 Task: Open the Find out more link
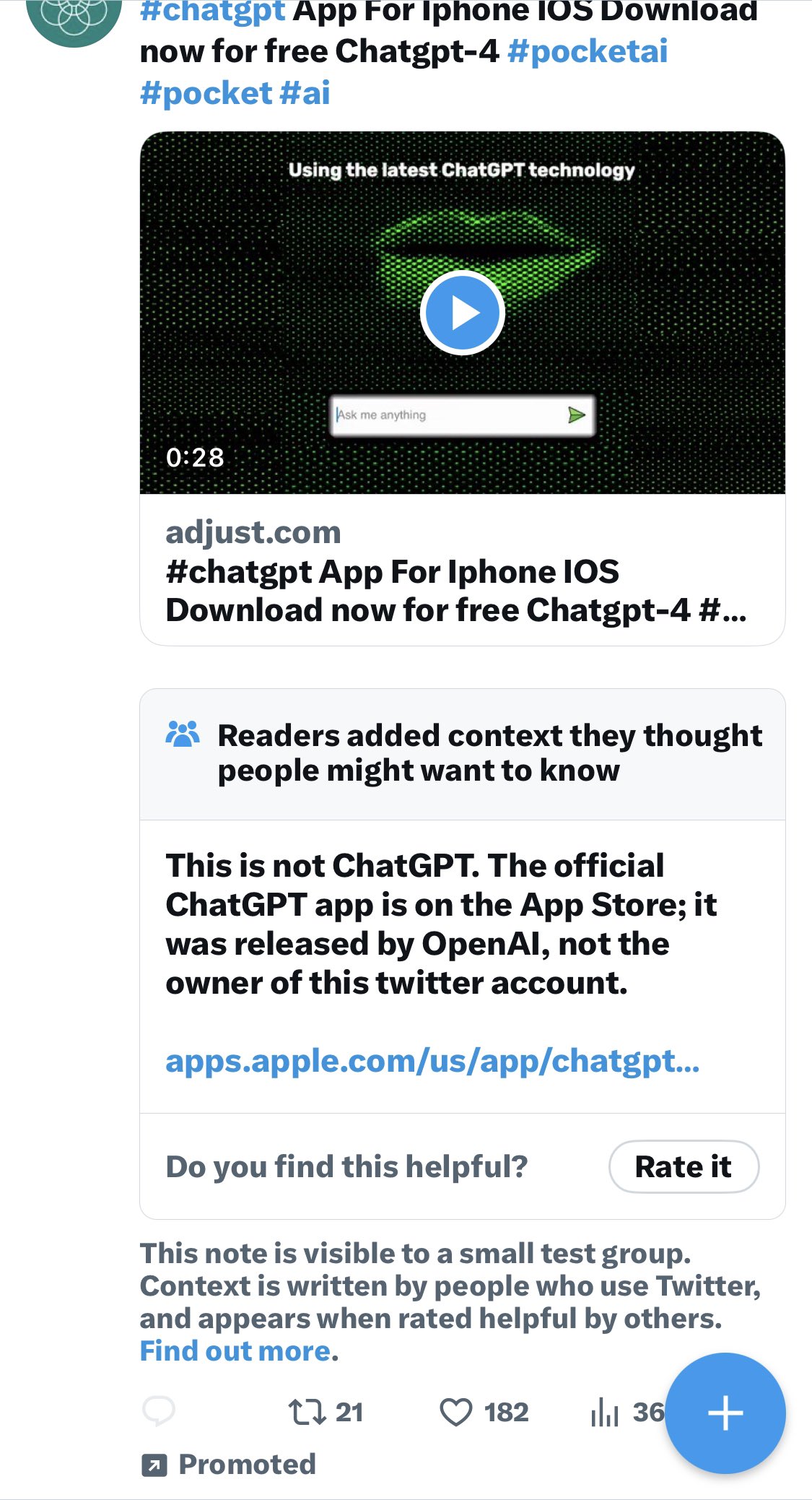coord(235,1351)
